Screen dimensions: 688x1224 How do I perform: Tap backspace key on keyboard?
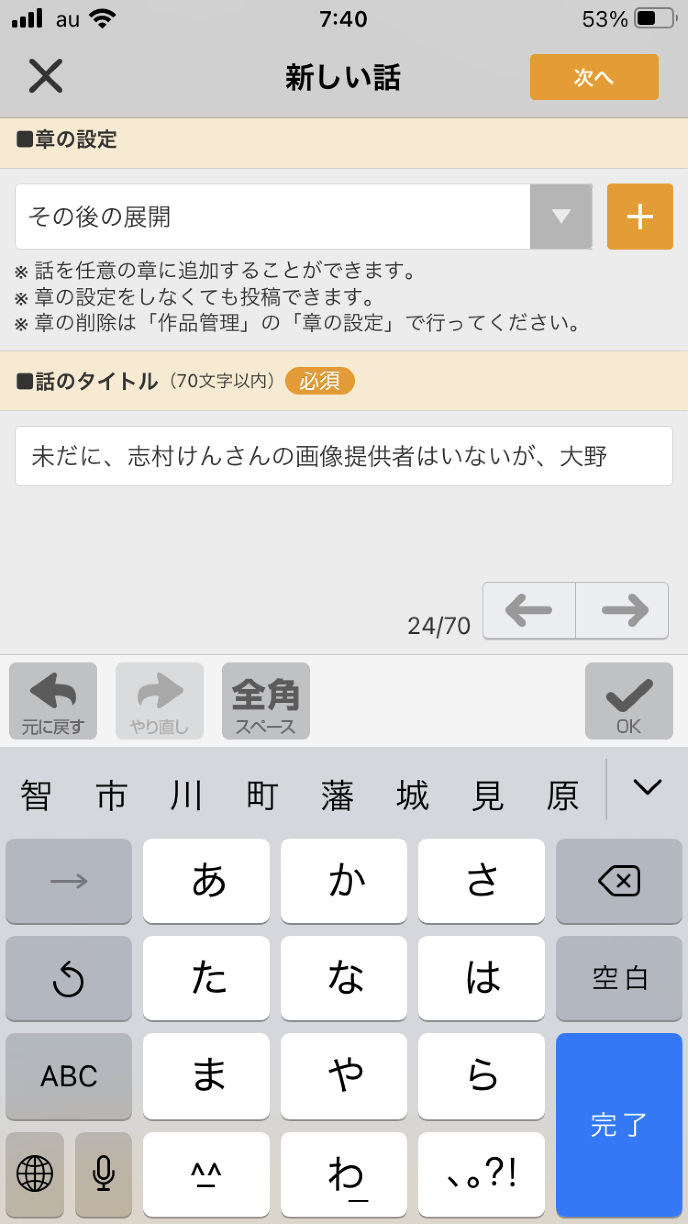click(x=618, y=881)
